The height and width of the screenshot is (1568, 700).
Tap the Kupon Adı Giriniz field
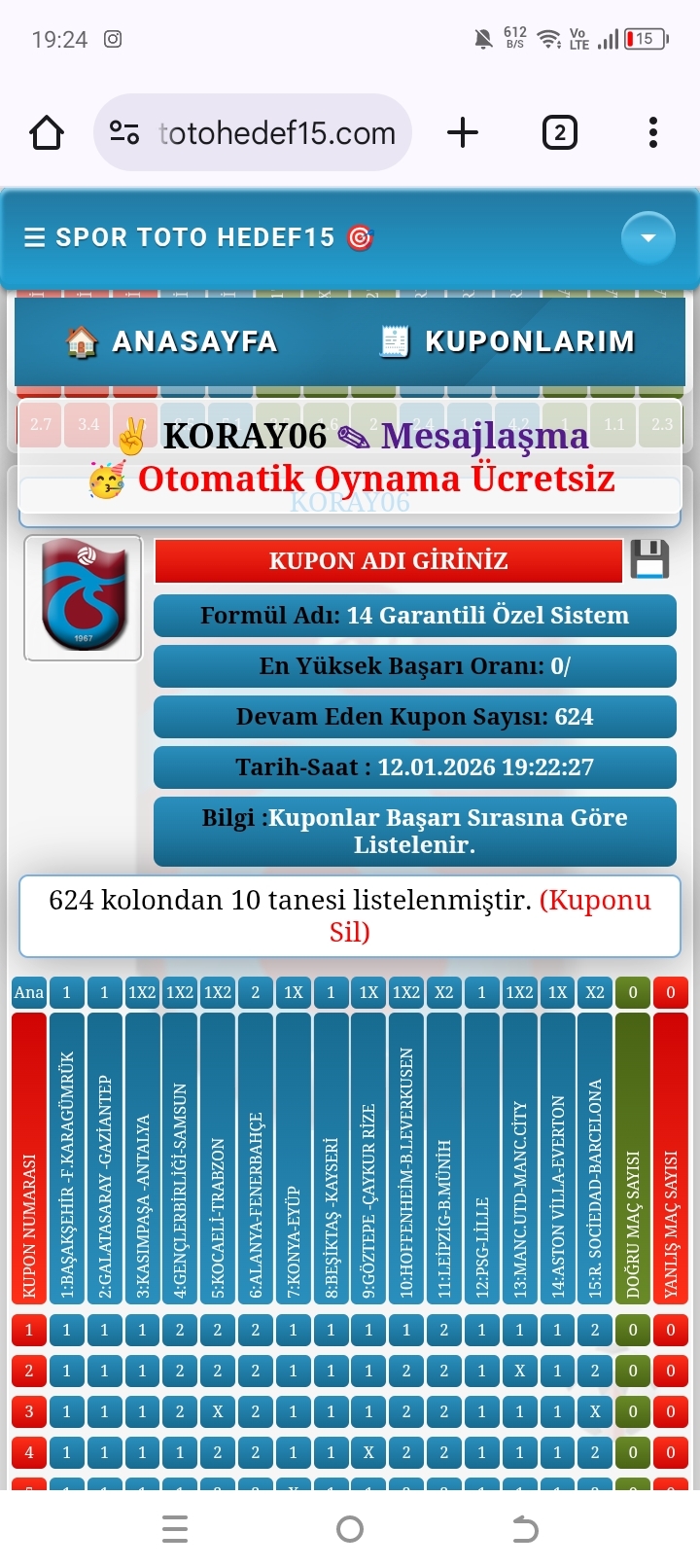coord(388,561)
